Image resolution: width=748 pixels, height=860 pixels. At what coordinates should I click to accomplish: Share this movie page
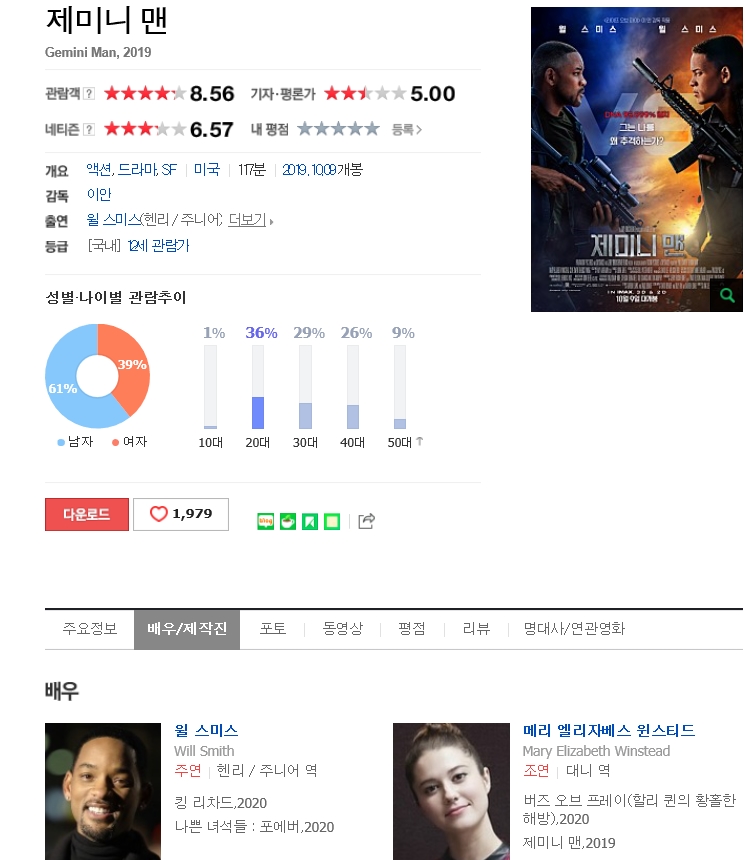click(366, 521)
